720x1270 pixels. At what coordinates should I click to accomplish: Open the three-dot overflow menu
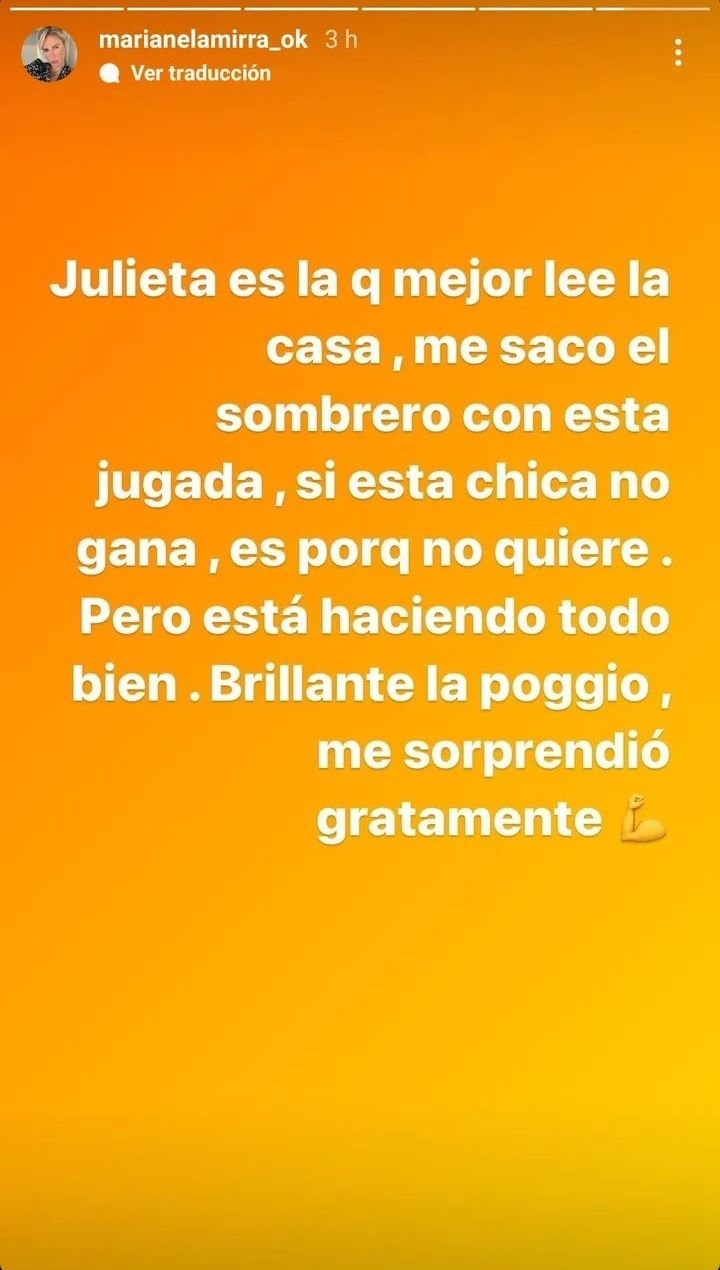pyautogui.click(x=678, y=53)
